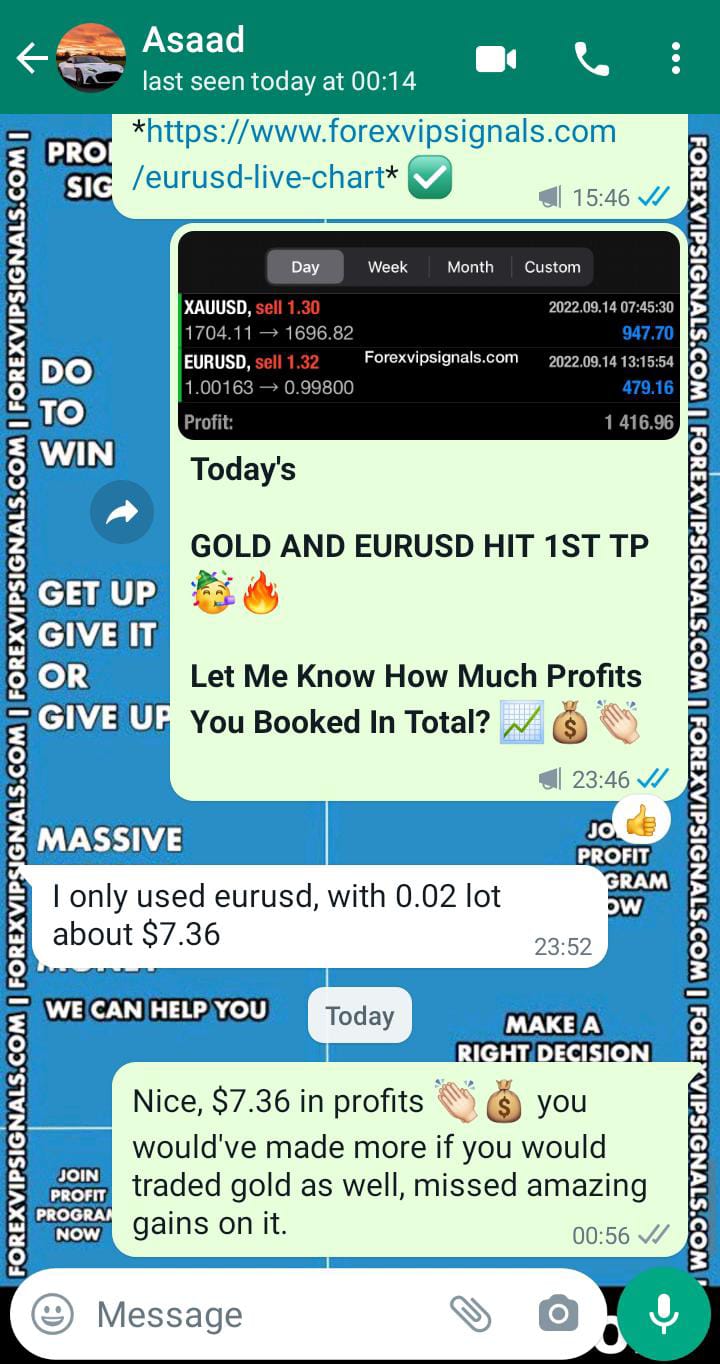Viewport: 720px width, 1364px height.
Task: Go back to the chat list
Action: pos(31,59)
